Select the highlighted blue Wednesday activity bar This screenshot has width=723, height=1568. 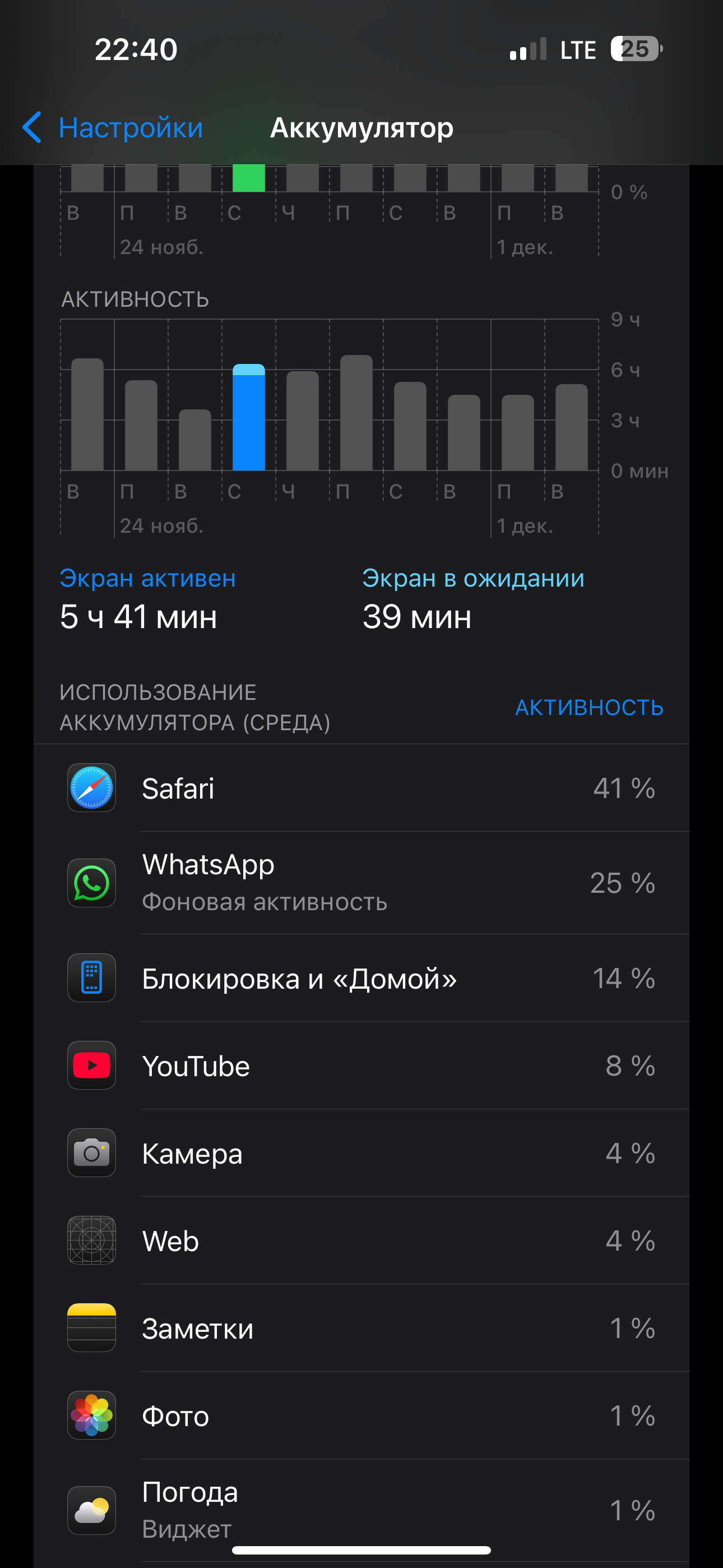tap(248, 418)
